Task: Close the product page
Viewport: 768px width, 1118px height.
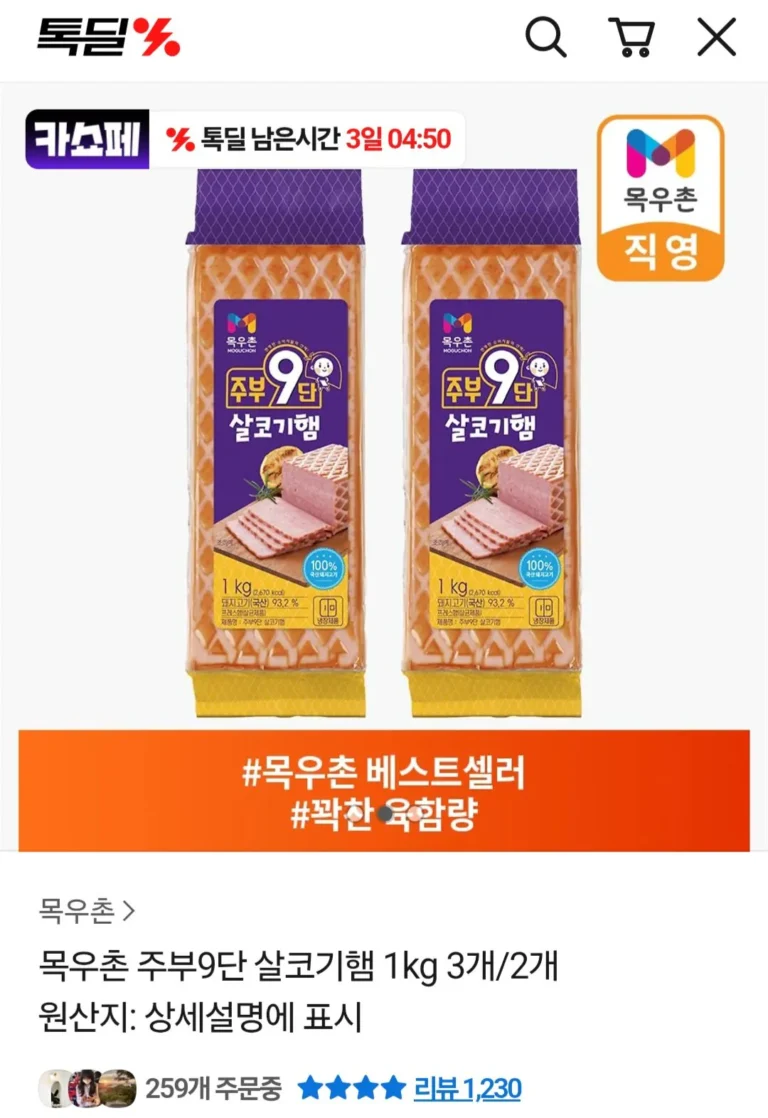Action: [716, 38]
